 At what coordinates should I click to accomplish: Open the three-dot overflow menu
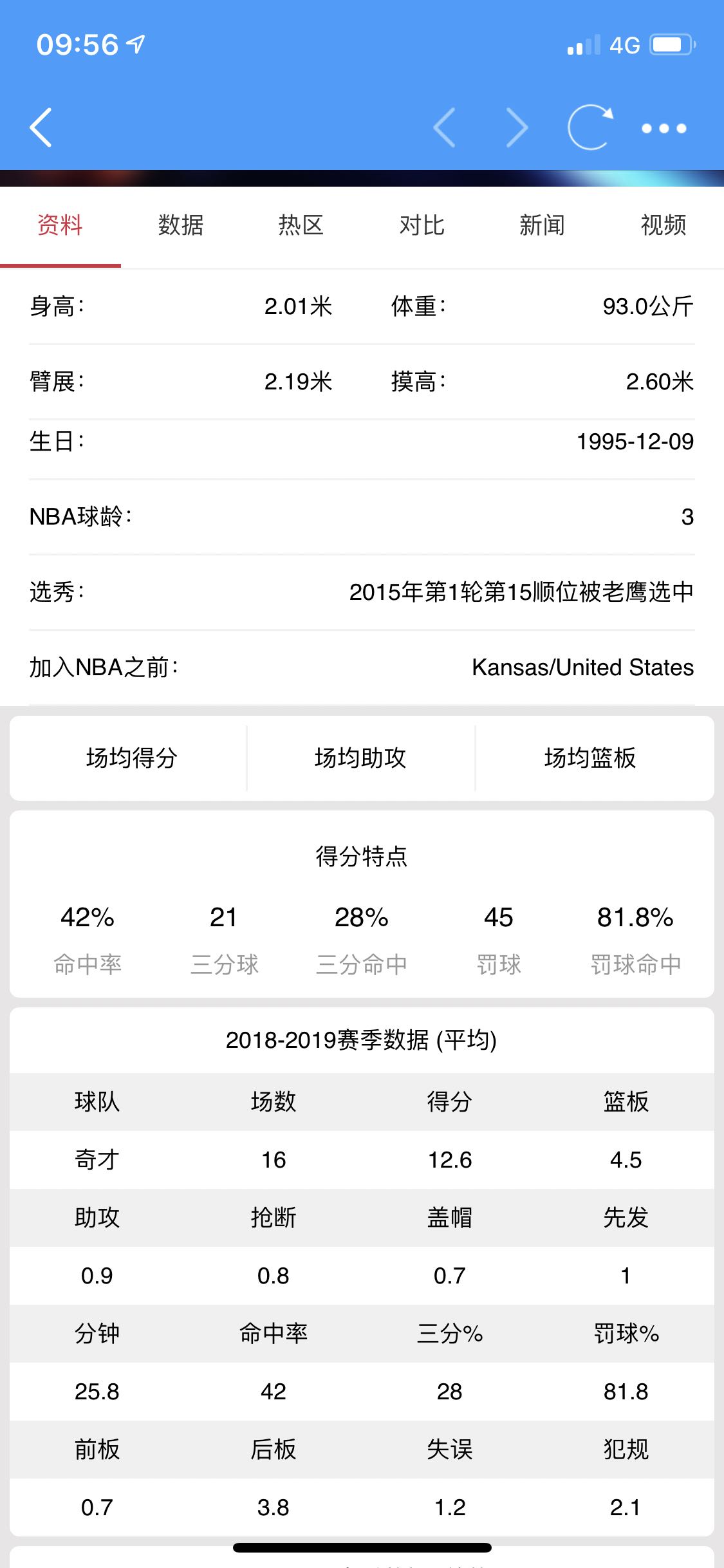(664, 128)
